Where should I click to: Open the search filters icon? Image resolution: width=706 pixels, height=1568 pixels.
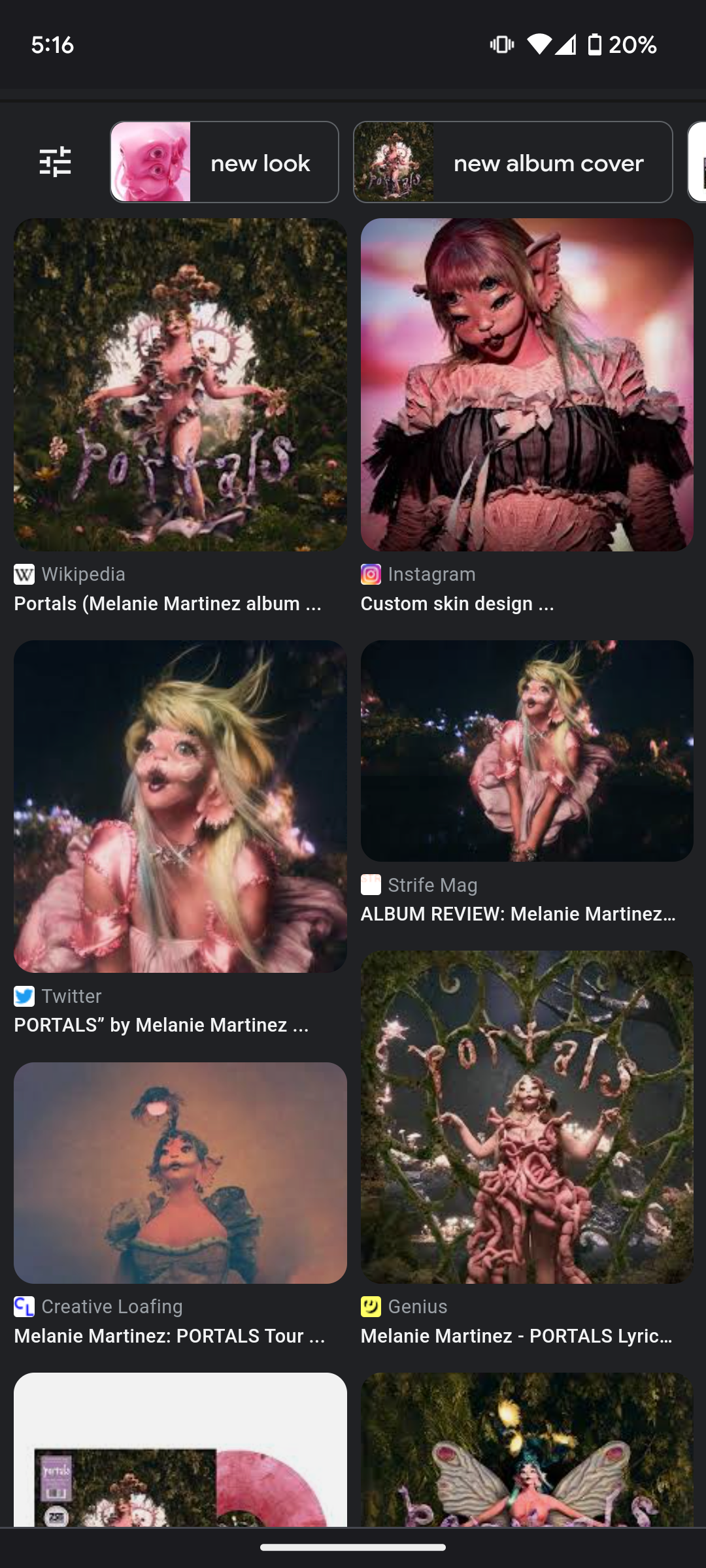coord(55,162)
